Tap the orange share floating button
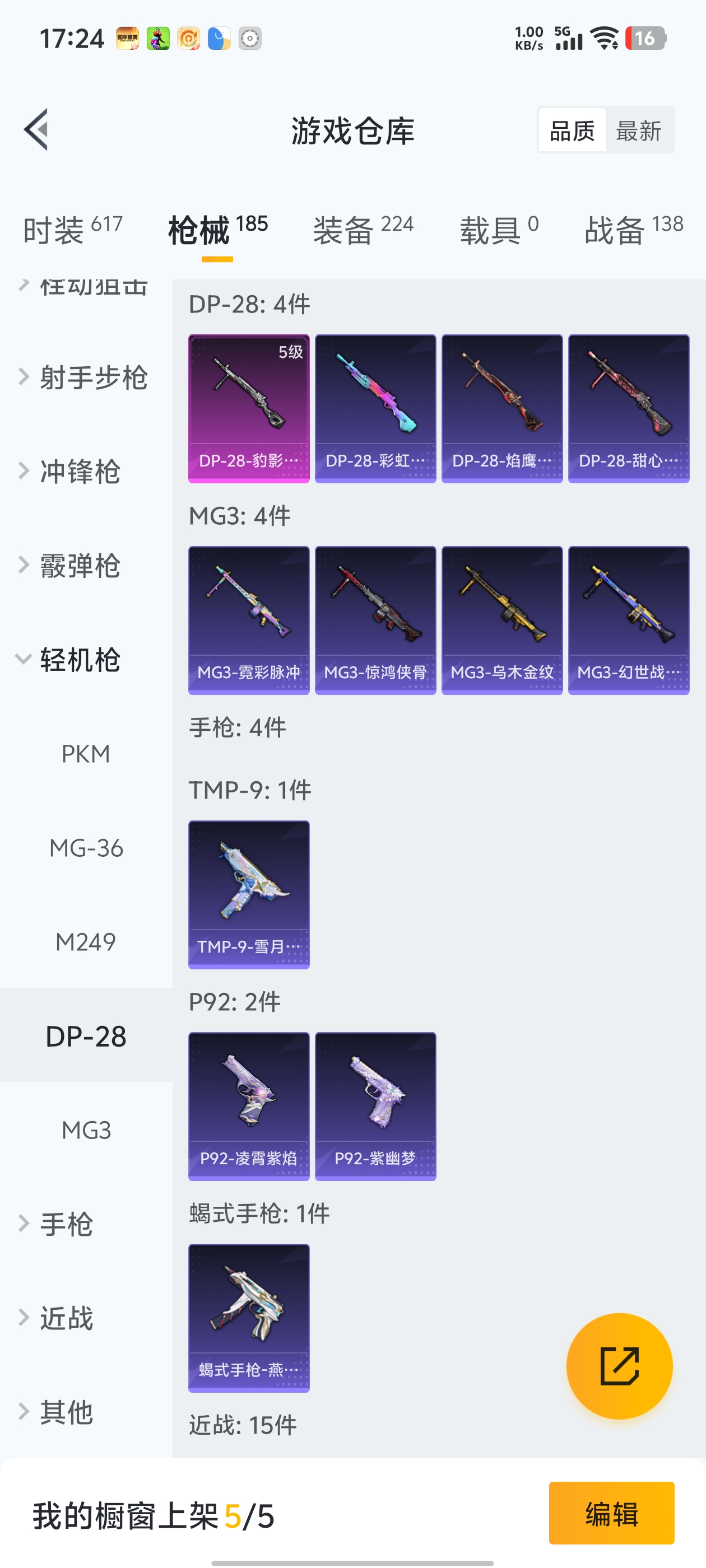Viewport: 706px width, 1568px height. [619, 1366]
